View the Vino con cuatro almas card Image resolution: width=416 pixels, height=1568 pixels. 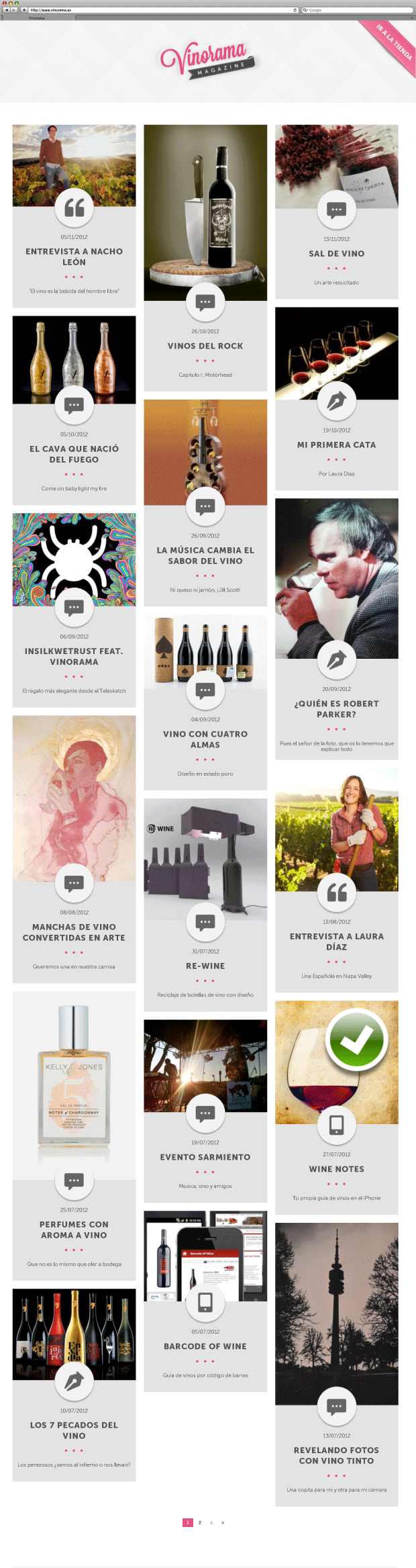click(x=205, y=739)
